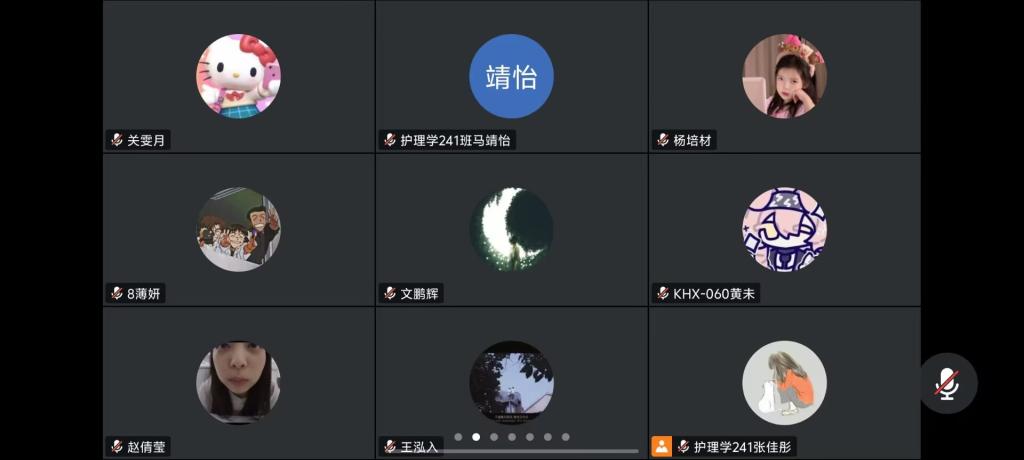The height and width of the screenshot is (460, 1024).
Task: Open 赵倩莹's video tile
Action: (238, 382)
